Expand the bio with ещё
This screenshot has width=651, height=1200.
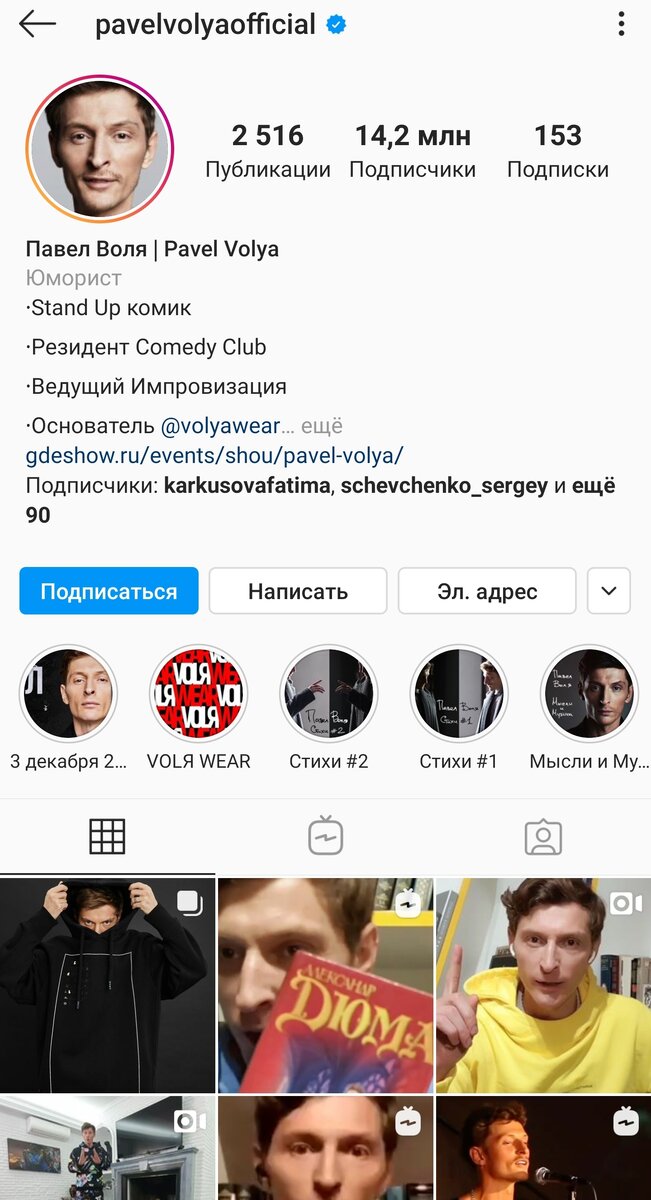pyautogui.click(x=322, y=426)
